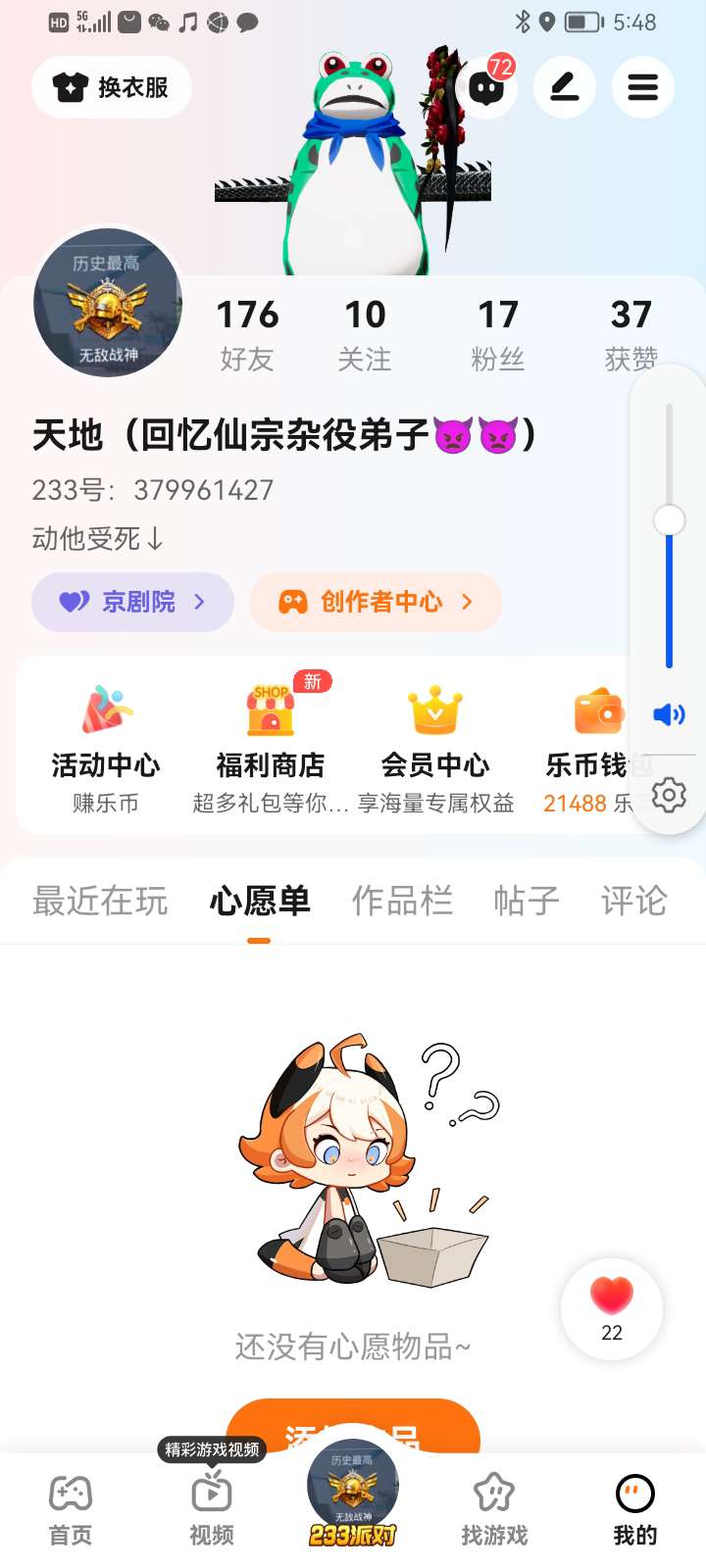View the 10 关注 following list
The width and height of the screenshot is (706, 1568).
coord(365,335)
